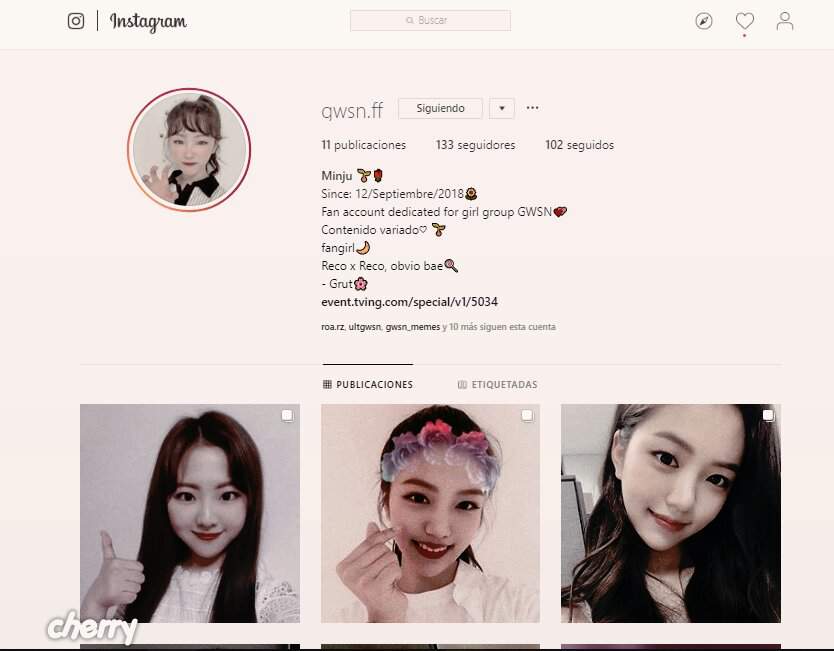This screenshot has width=834, height=651.
Task: Open the three-dot options menu
Action: 532,108
